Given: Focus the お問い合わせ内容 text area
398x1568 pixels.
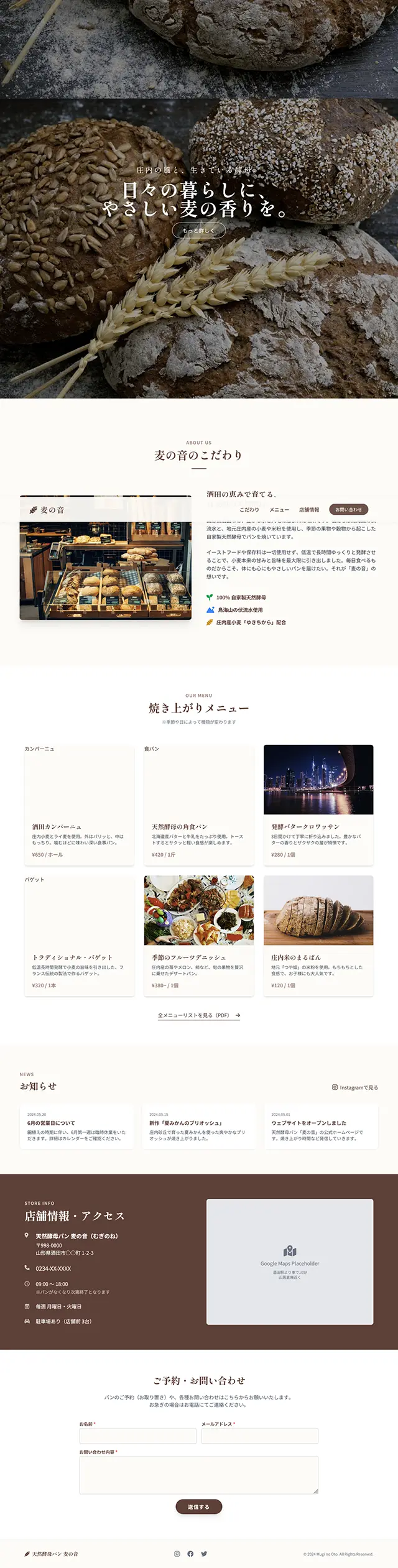Looking at the screenshot, I should pyautogui.click(x=198, y=1474).
